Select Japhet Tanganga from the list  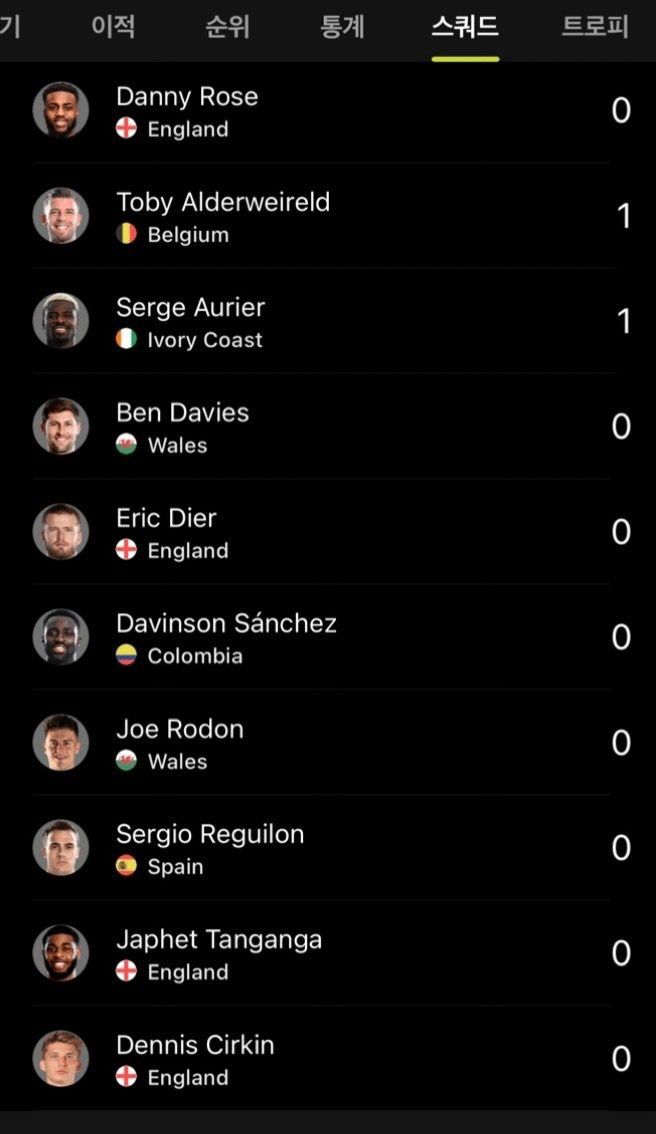[218, 954]
